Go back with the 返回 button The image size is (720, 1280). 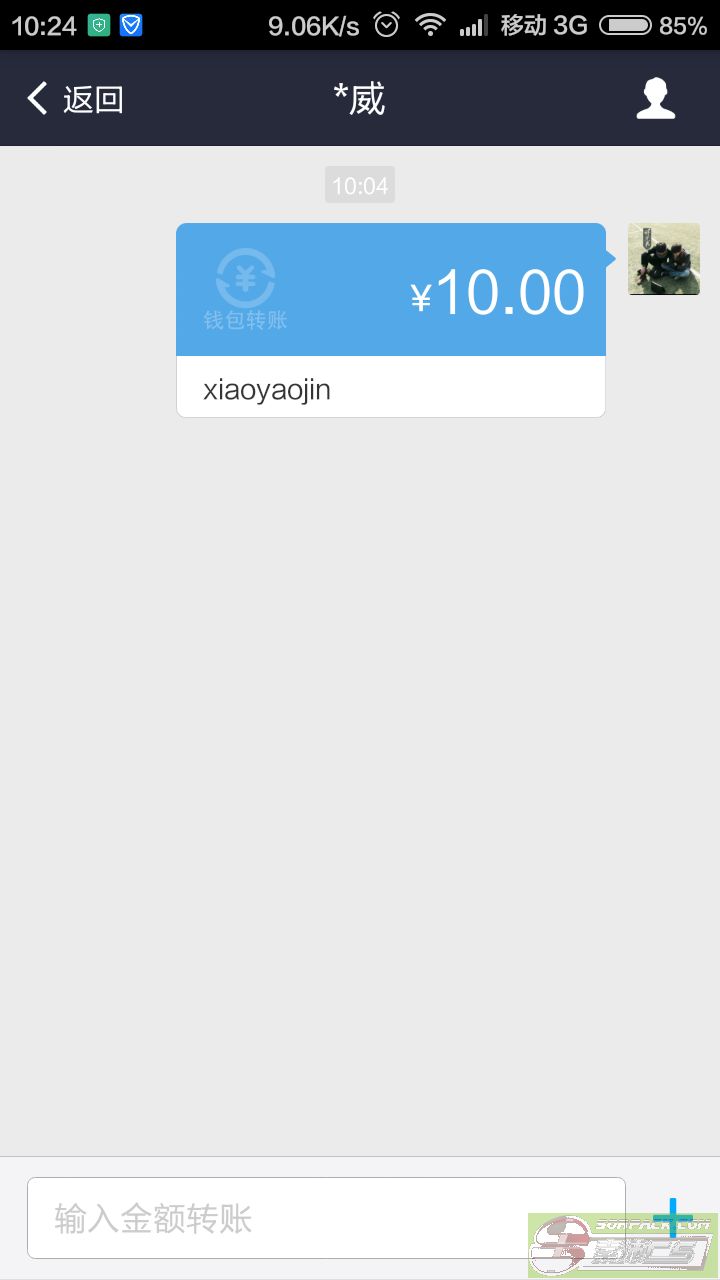pos(75,99)
